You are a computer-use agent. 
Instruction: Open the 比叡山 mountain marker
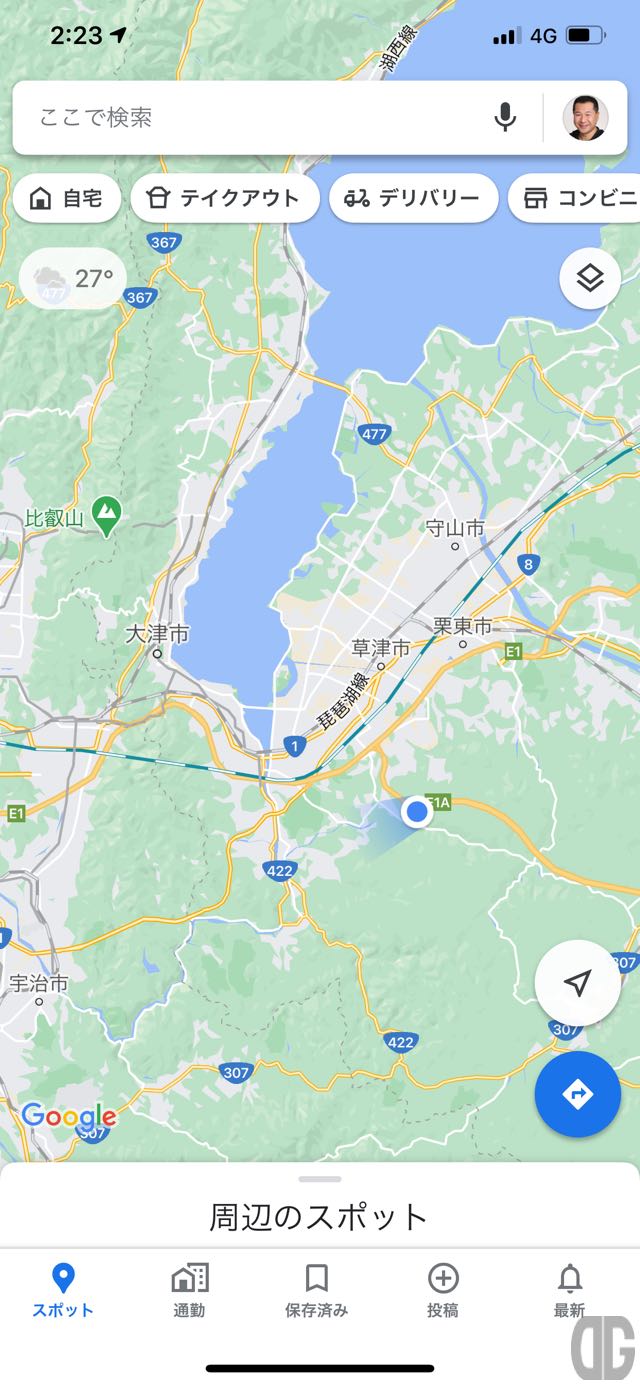[x=105, y=514]
